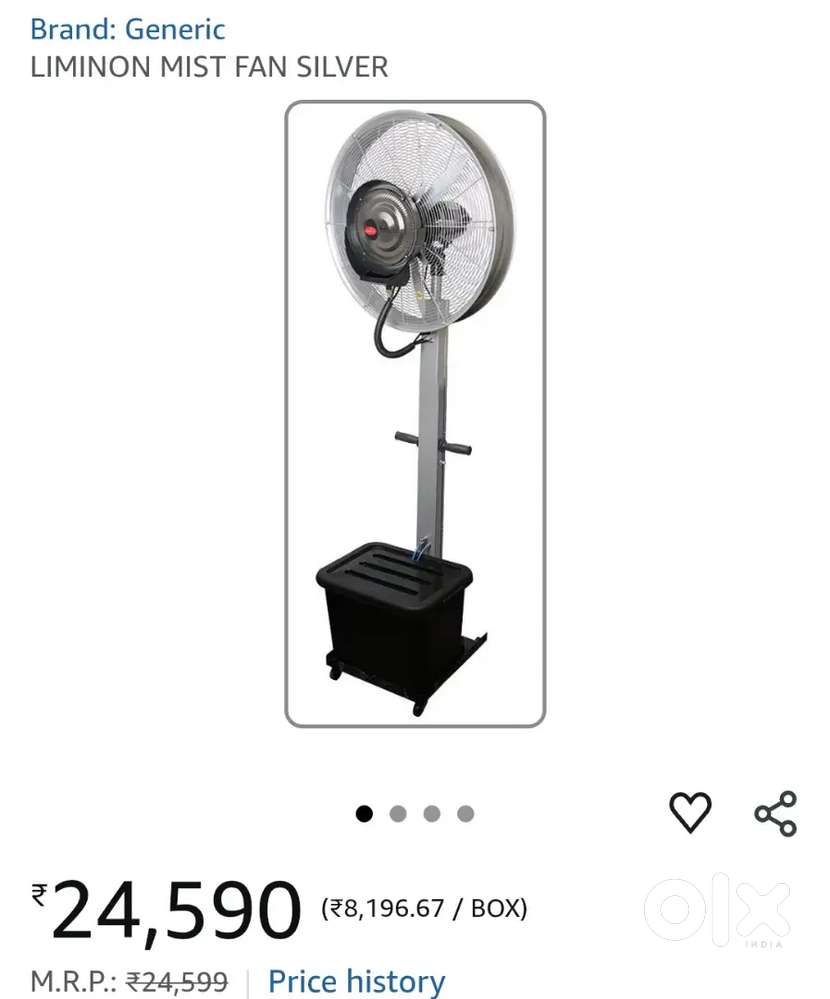Viewport: 830px width, 999px height.
Task: Open the Brand: Generic link
Action: [x=128, y=28]
